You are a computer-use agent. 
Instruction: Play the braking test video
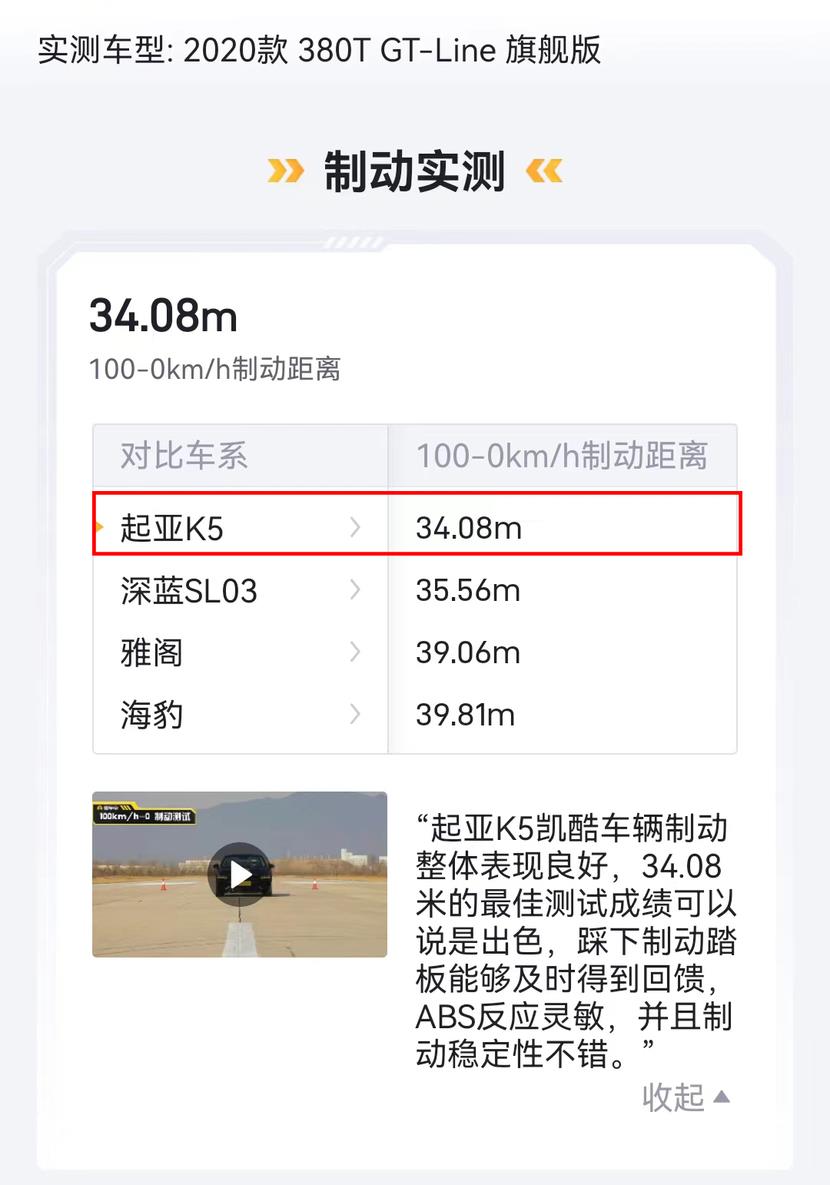point(239,874)
